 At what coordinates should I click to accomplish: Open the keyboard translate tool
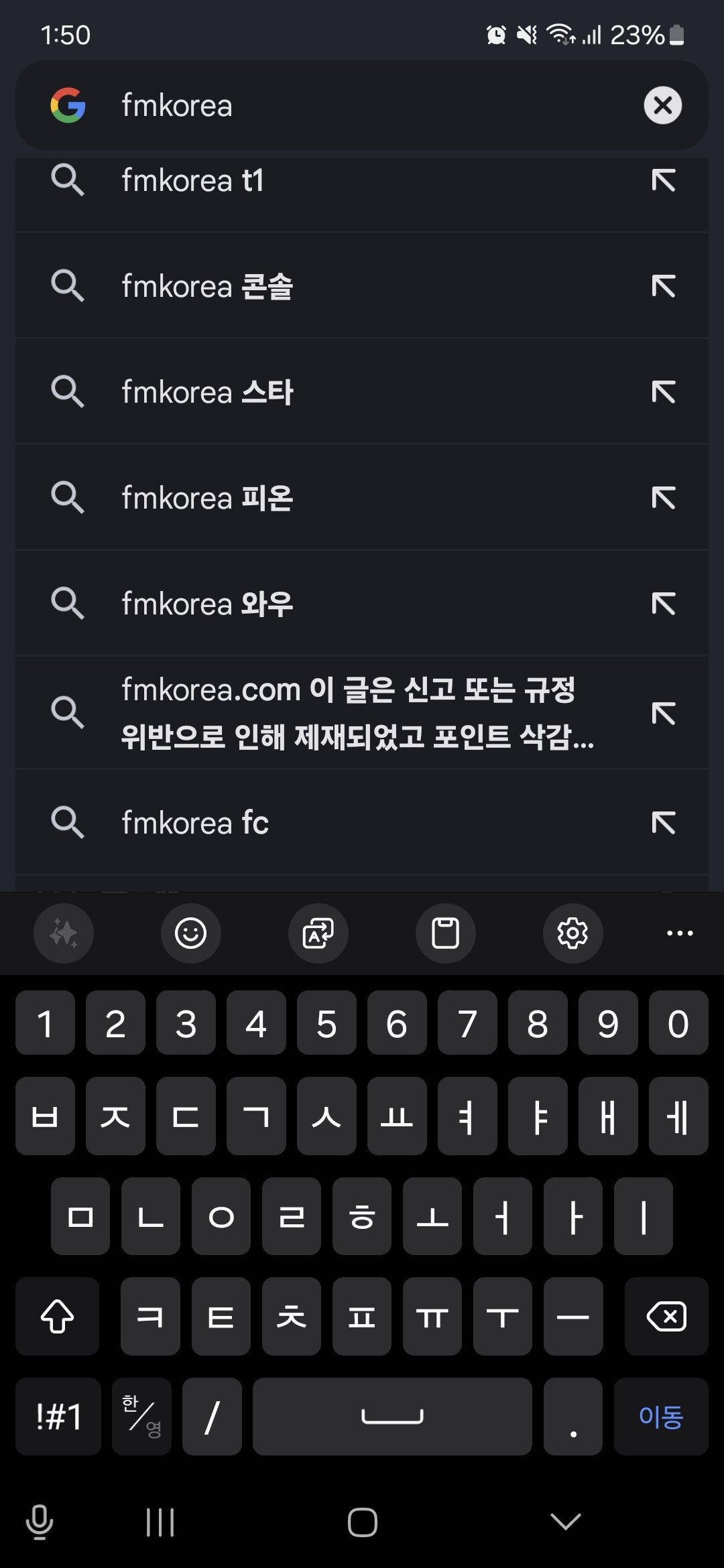click(x=318, y=933)
